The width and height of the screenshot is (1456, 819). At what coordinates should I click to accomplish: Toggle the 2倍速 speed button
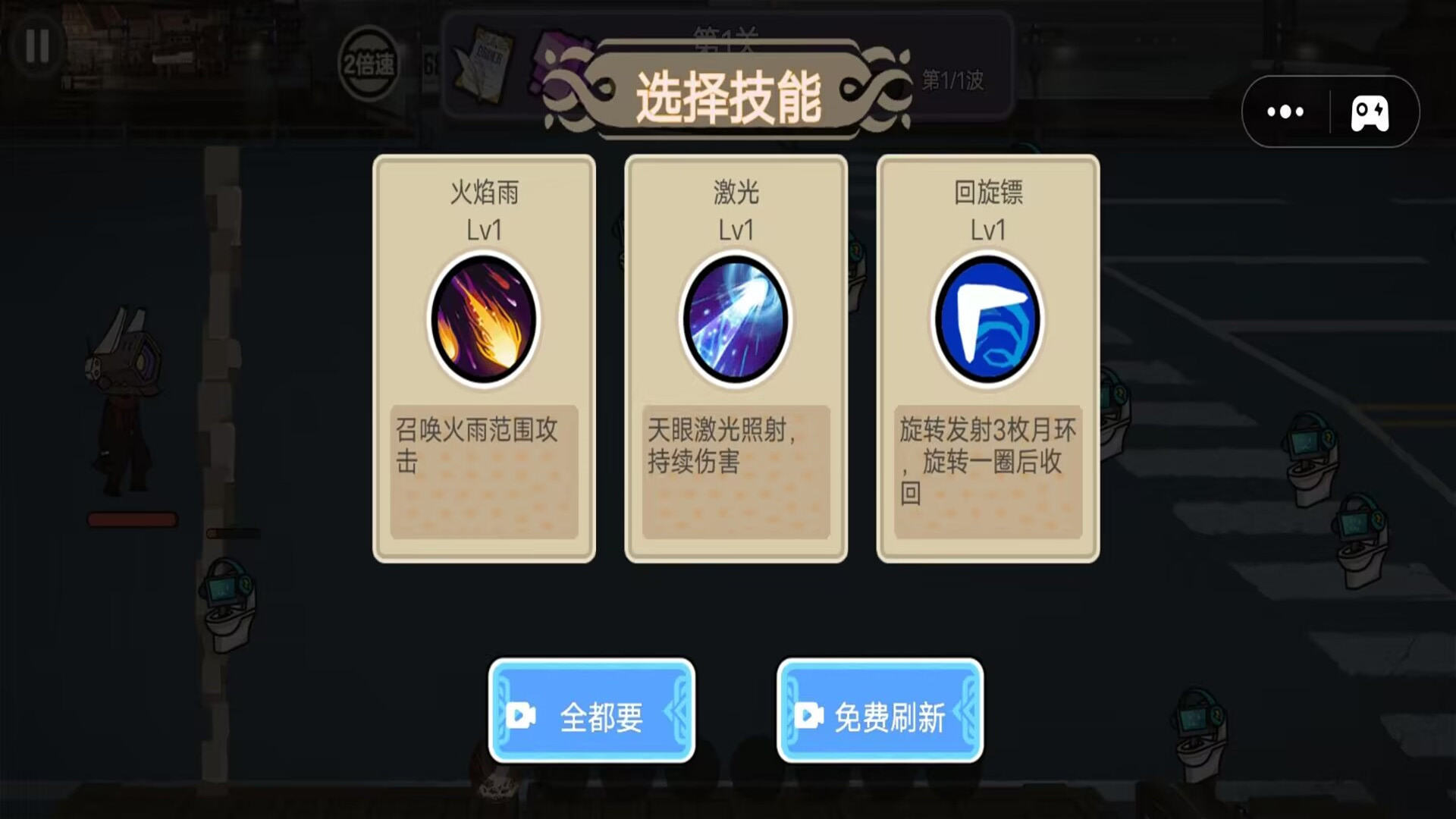(x=369, y=64)
